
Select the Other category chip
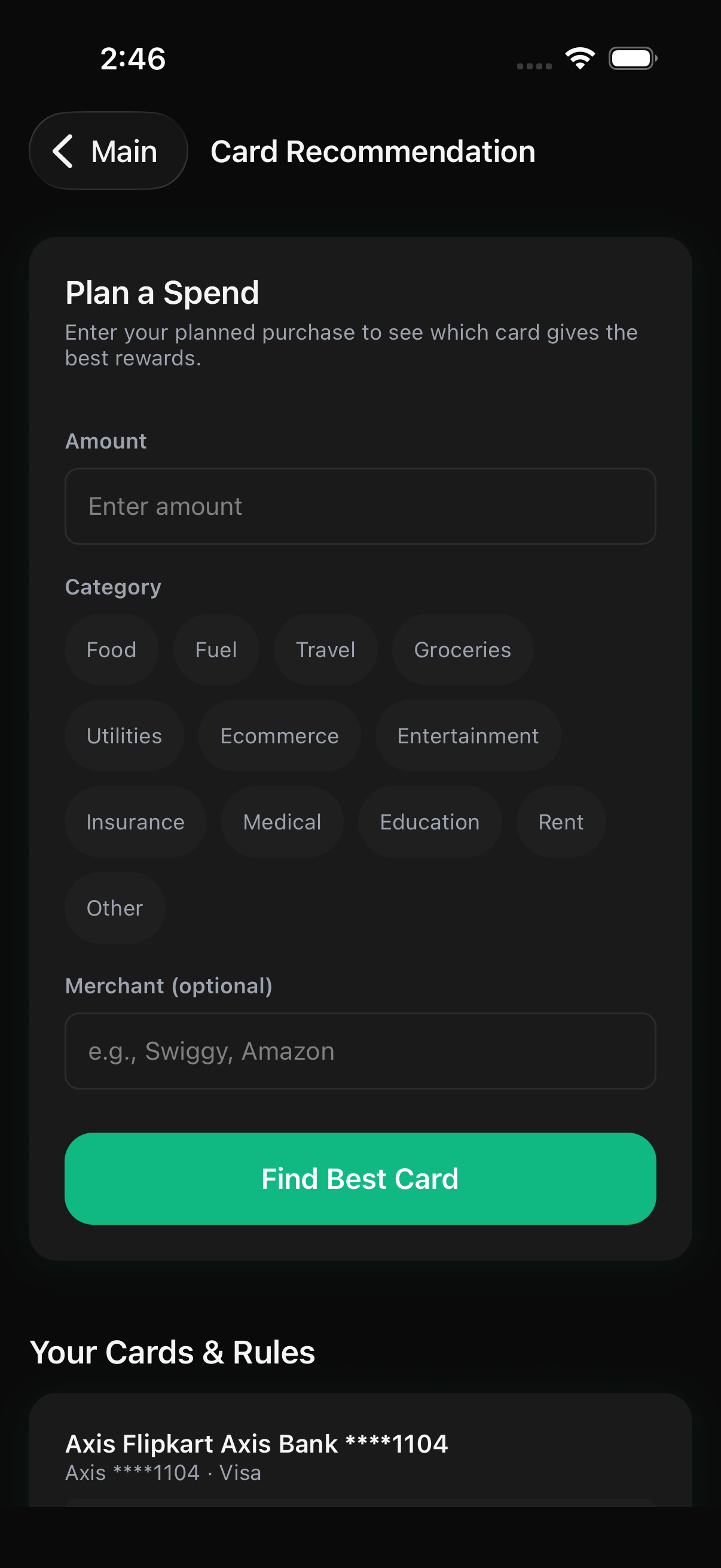pyautogui.click(x=114, y=907)
